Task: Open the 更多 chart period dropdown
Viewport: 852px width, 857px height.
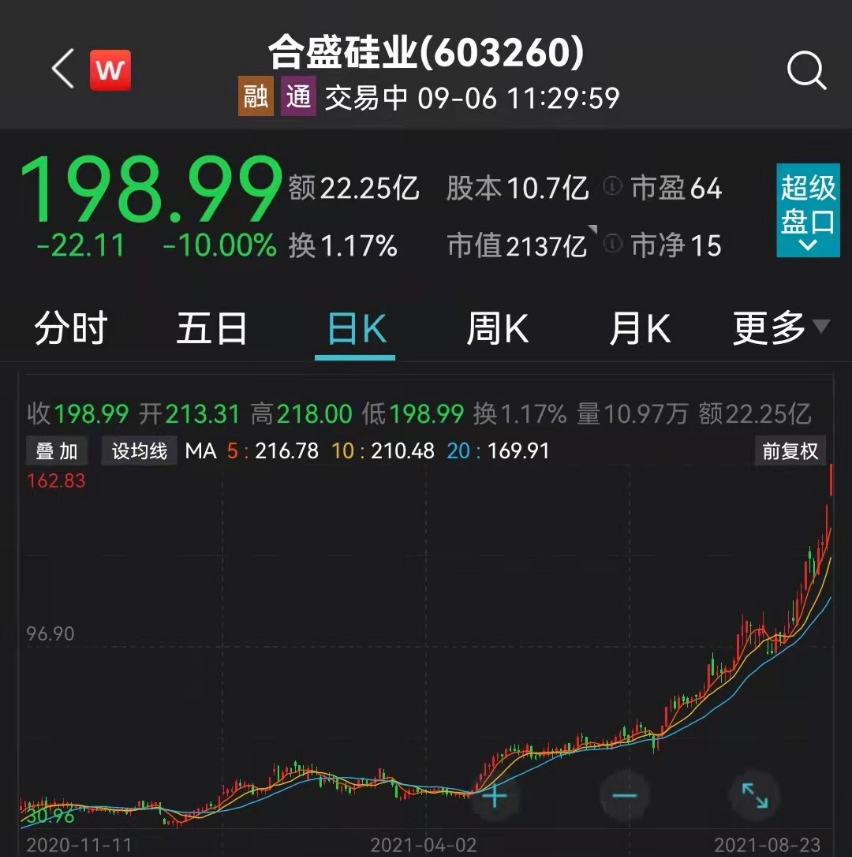Action: (x=780, y=327)
